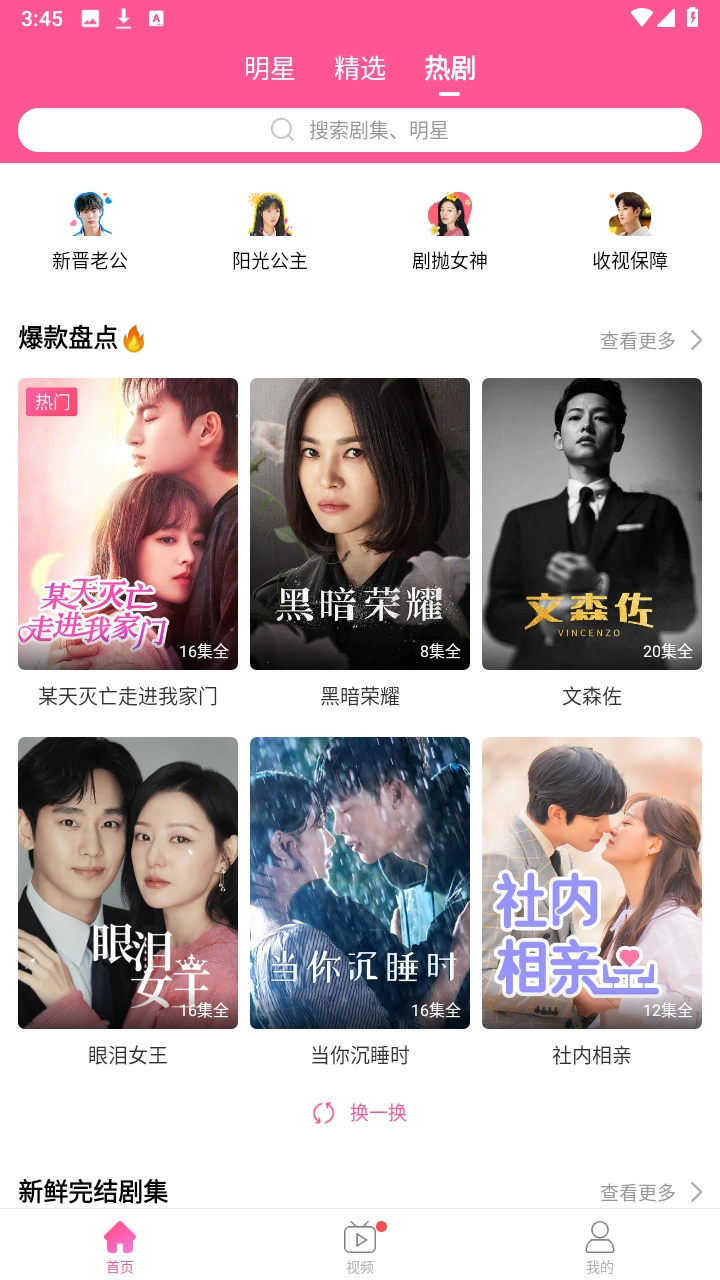Viewport: 720px width, 1280px height.
Task: Tap the refresh icon next to 换一换
Action: click(322, 1112)
